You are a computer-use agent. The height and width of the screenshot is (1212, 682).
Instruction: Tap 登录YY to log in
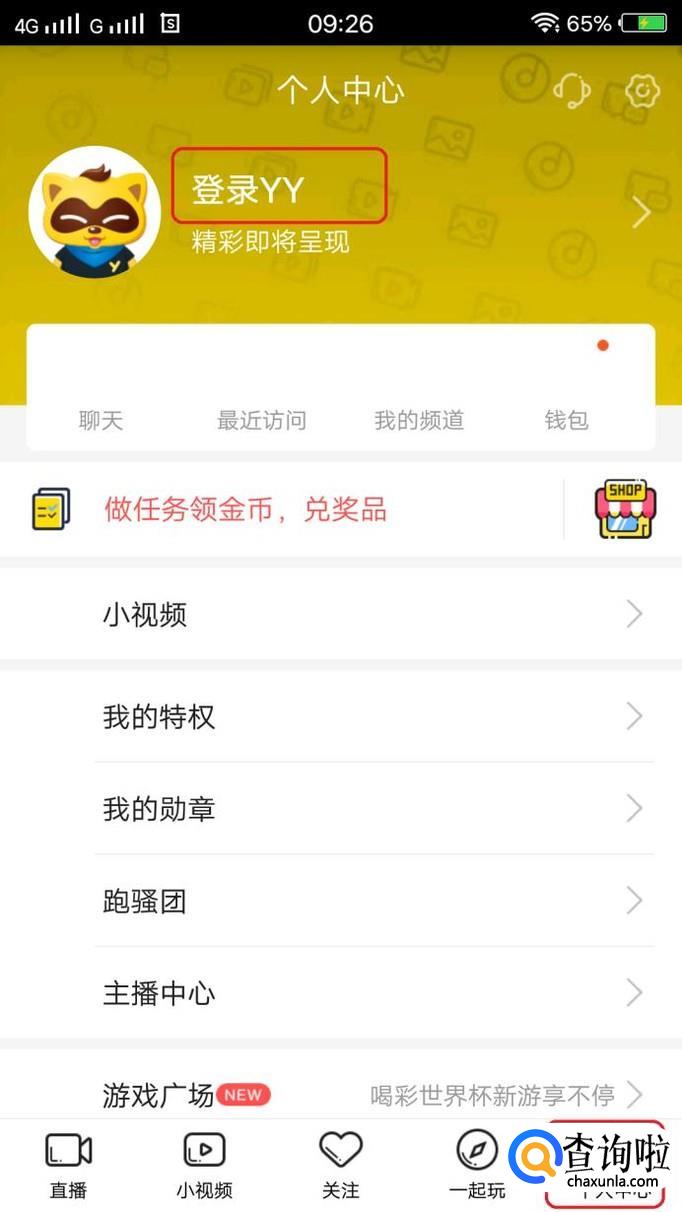[248, 189]
